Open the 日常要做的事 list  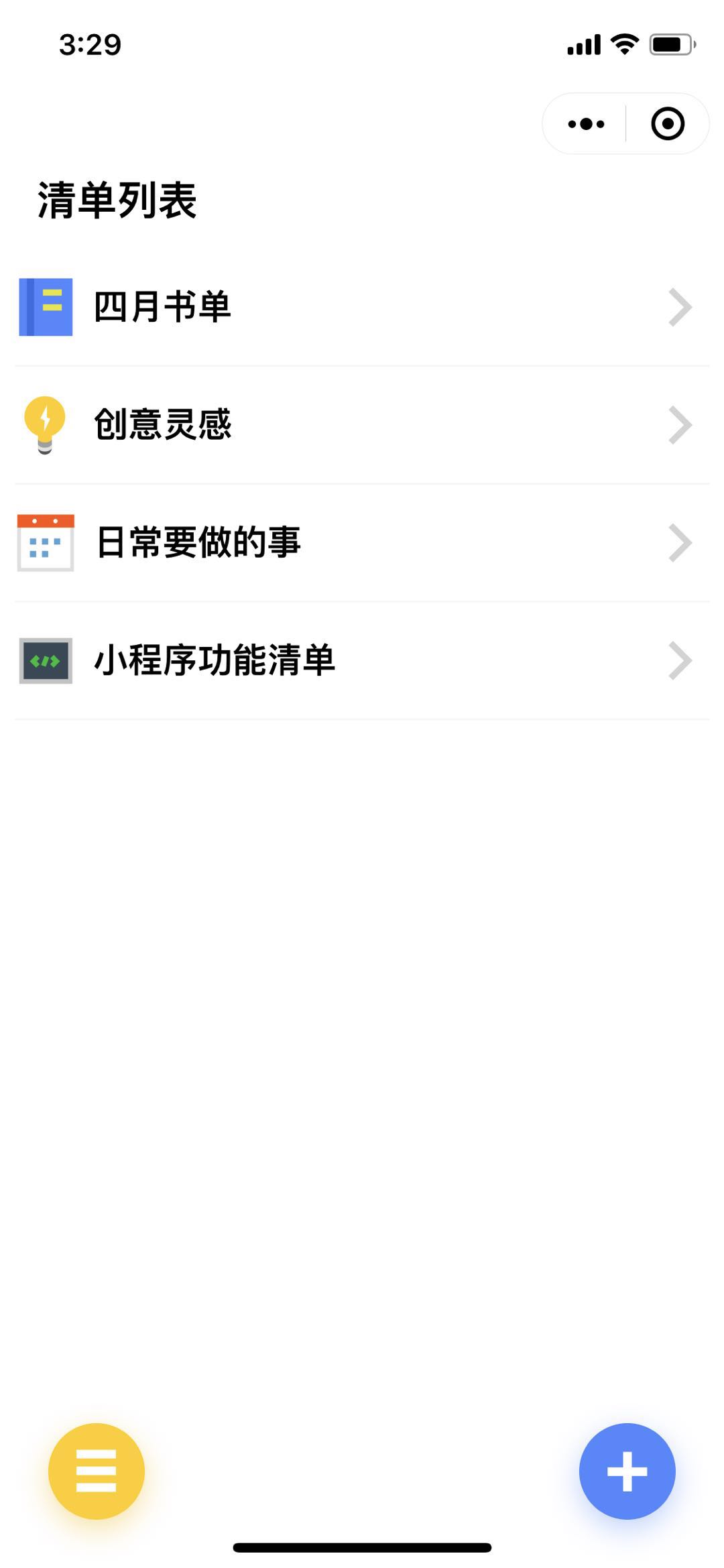pyautogui.click(x=362, y=542)
